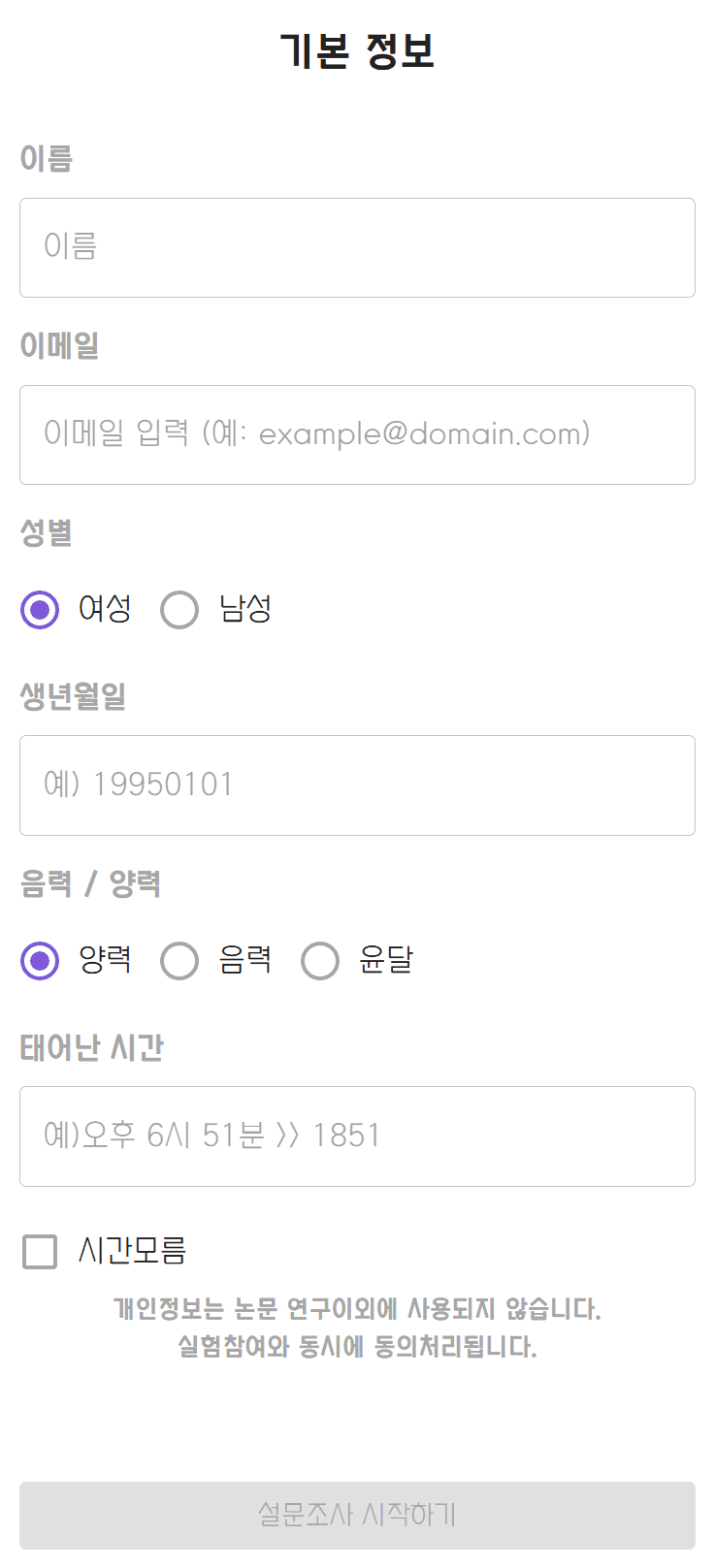The height and width of the screenshot is (1568, 714).
Task: Click the 생년월일 section label
Action: (x=70, y=696)
